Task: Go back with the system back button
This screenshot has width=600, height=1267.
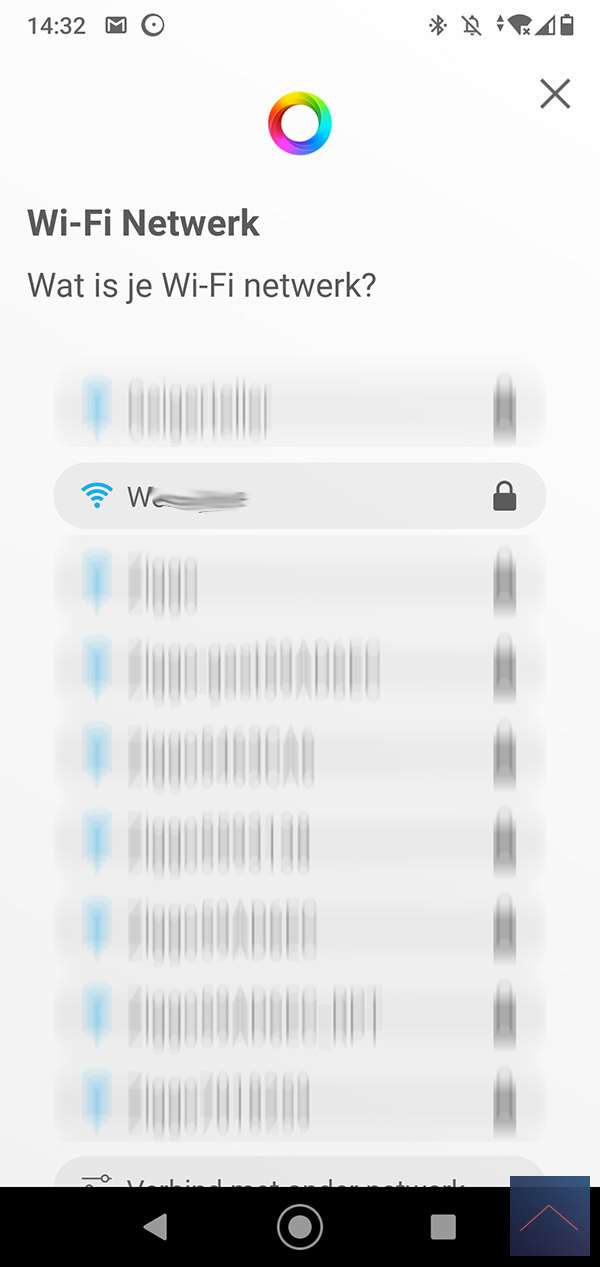Action: click(155, 1227)
